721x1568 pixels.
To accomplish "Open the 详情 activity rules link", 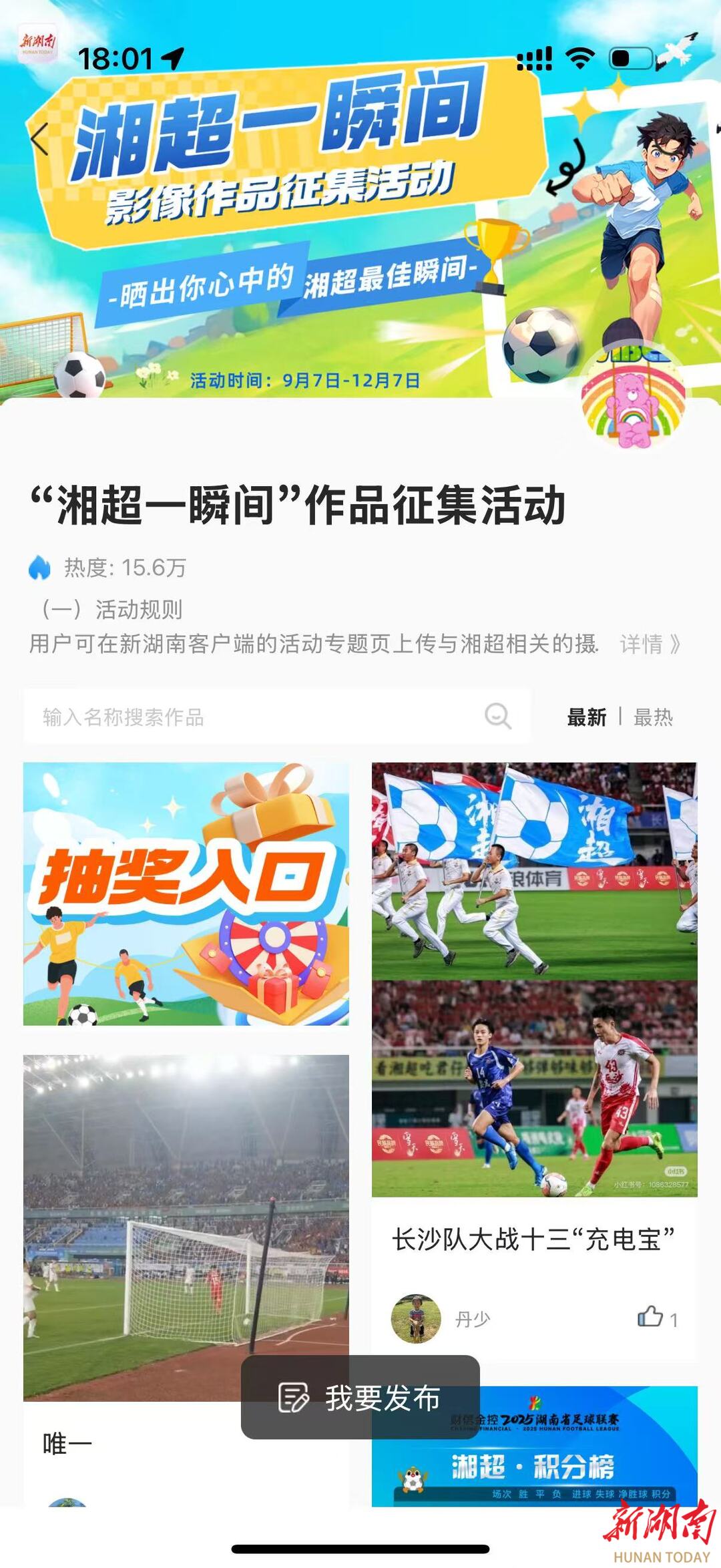I will pos(649,644).
